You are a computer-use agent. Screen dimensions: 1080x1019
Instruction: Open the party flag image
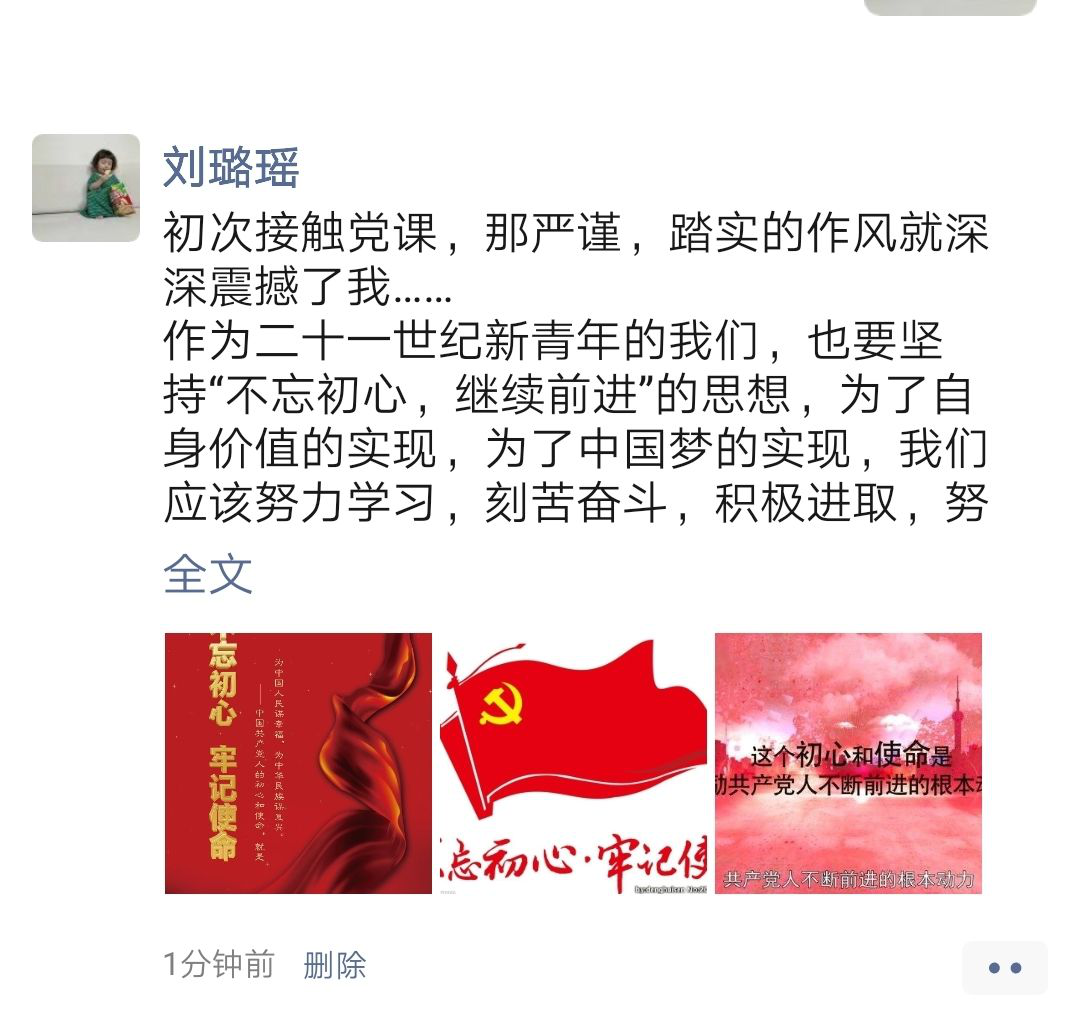pyautogui.click(x=574, y=763)
